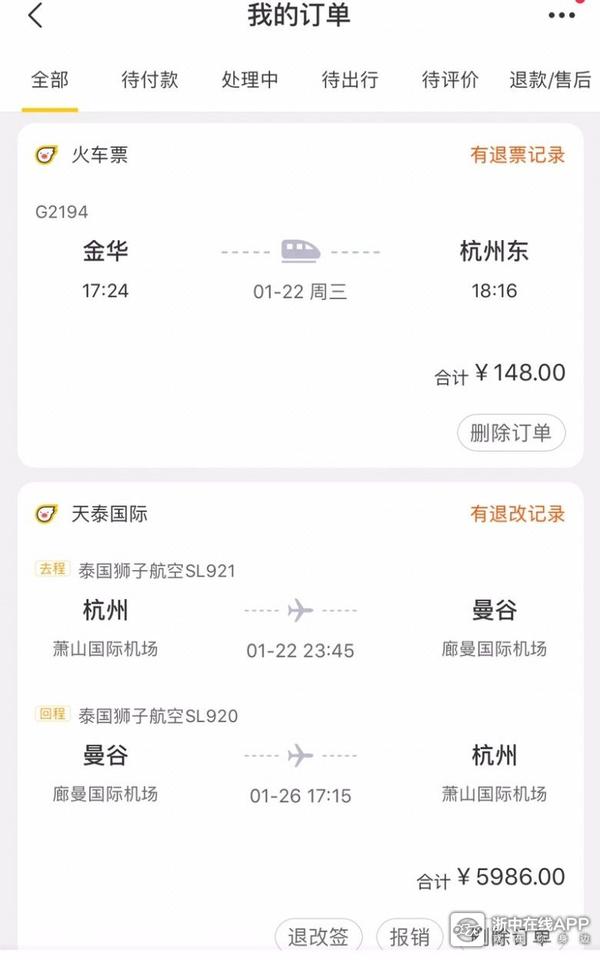Tap 删除订单 on the train ticket order
This screenshot has height=960, width=600.
tap(511, 433)
